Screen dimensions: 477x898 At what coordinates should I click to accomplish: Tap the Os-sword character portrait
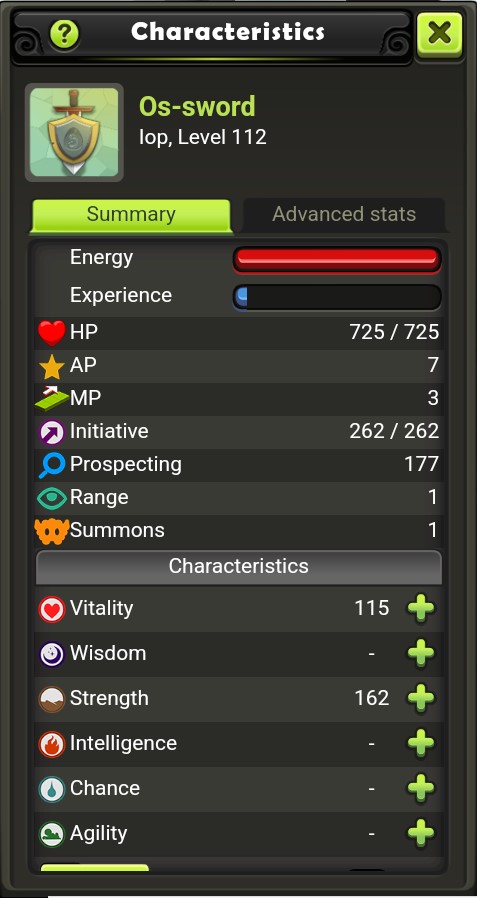click(74, 132)
